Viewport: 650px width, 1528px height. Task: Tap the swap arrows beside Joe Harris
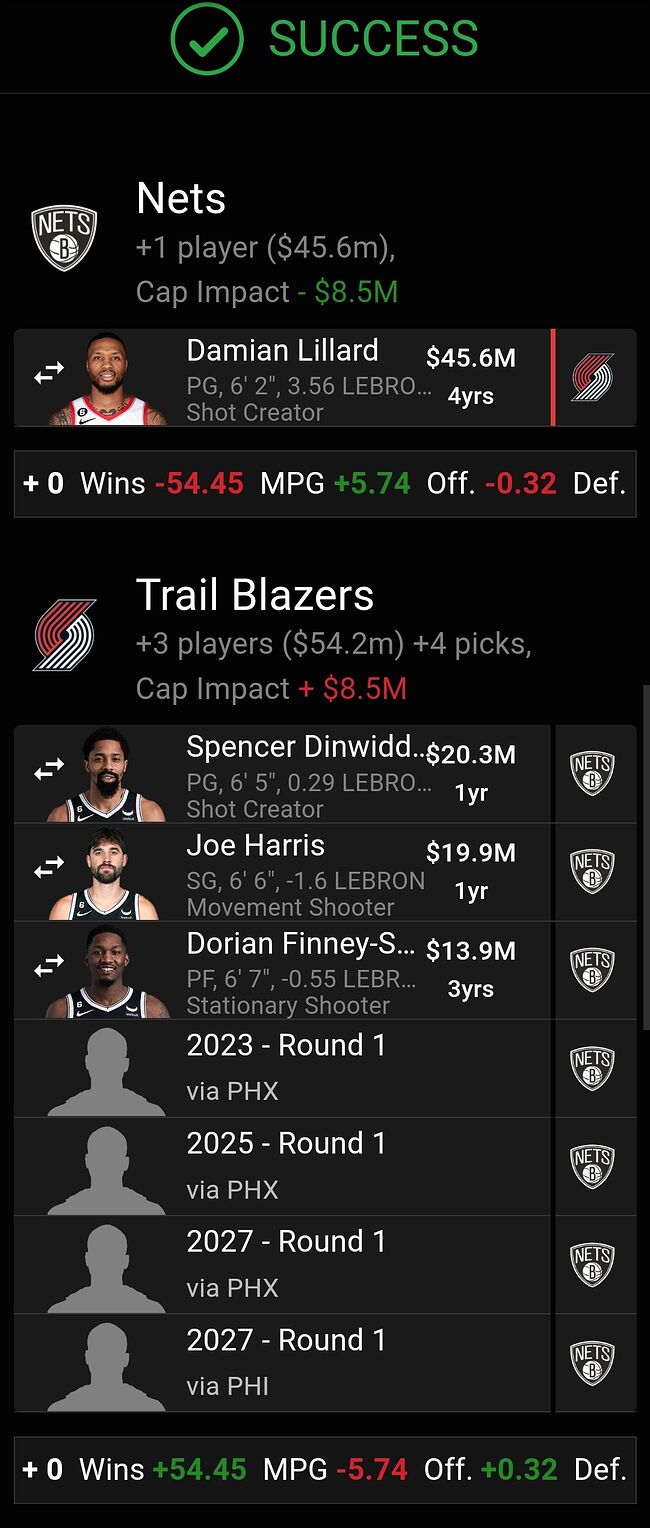point(49,869)
